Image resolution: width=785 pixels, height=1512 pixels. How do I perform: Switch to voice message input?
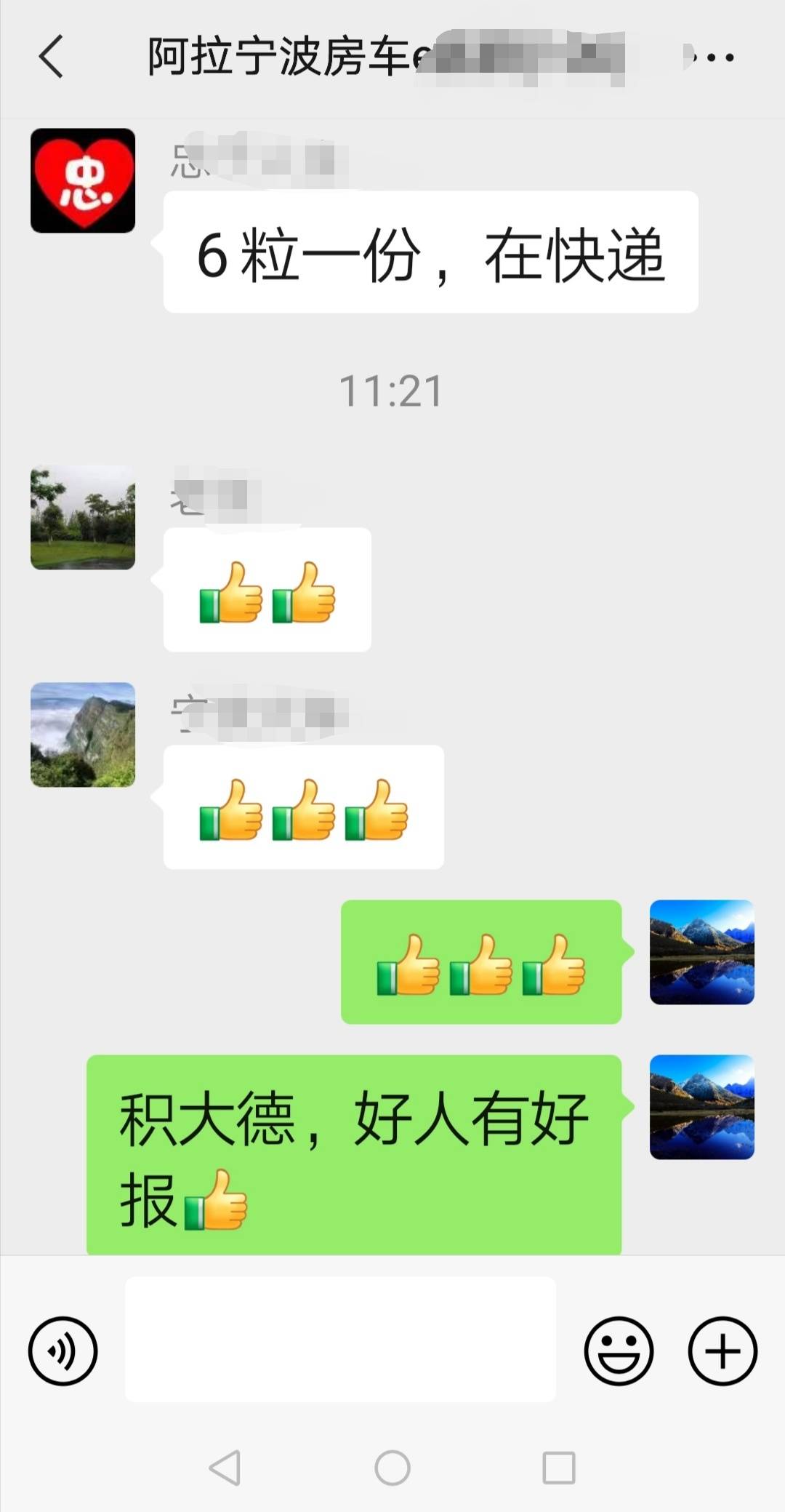tap(63, 1351)
